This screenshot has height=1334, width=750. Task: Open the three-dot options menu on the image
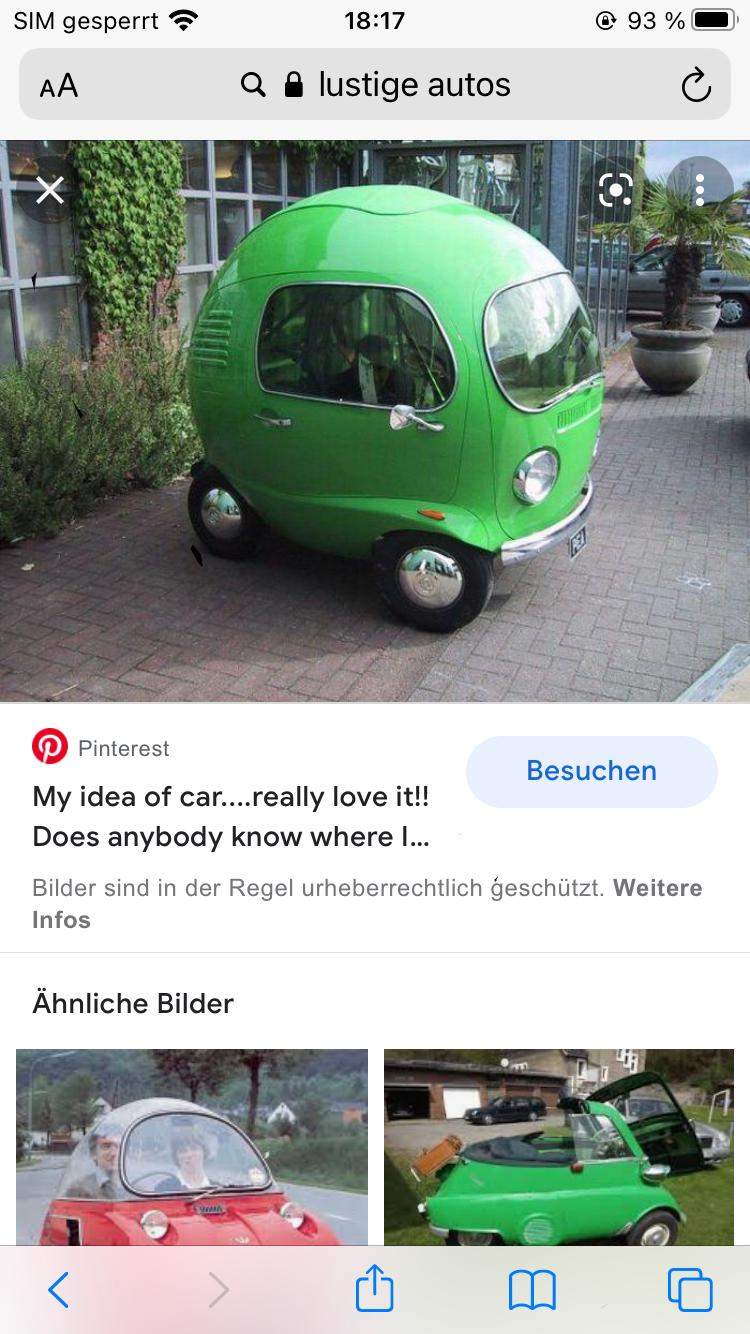tap(700, 190)
